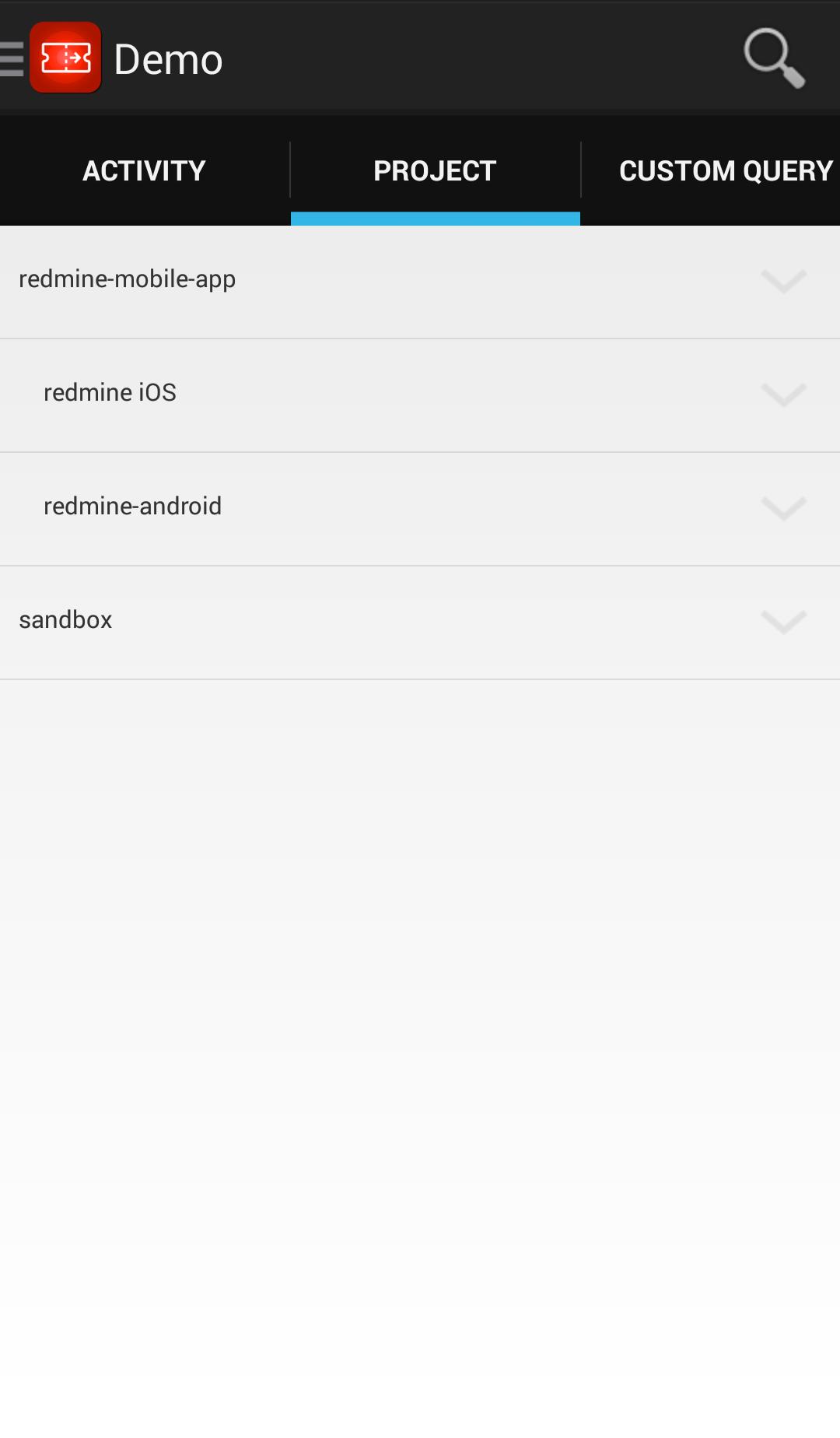Switch to the Custom Query tab
The width and height of the screenshot is (840, 1438).
click(725, 170)
